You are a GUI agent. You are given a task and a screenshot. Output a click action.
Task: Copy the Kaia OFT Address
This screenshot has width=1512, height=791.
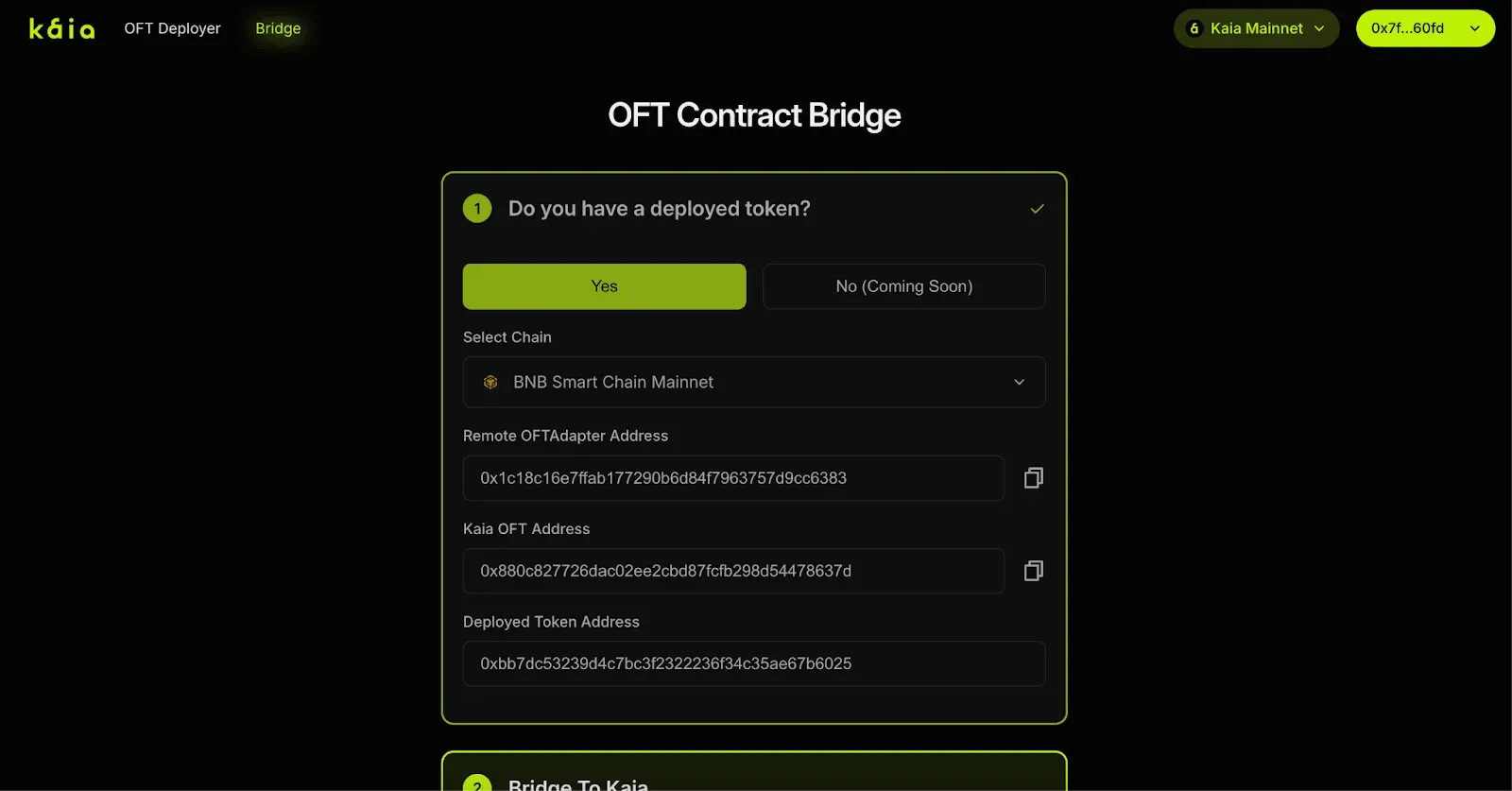point(1034,571)
